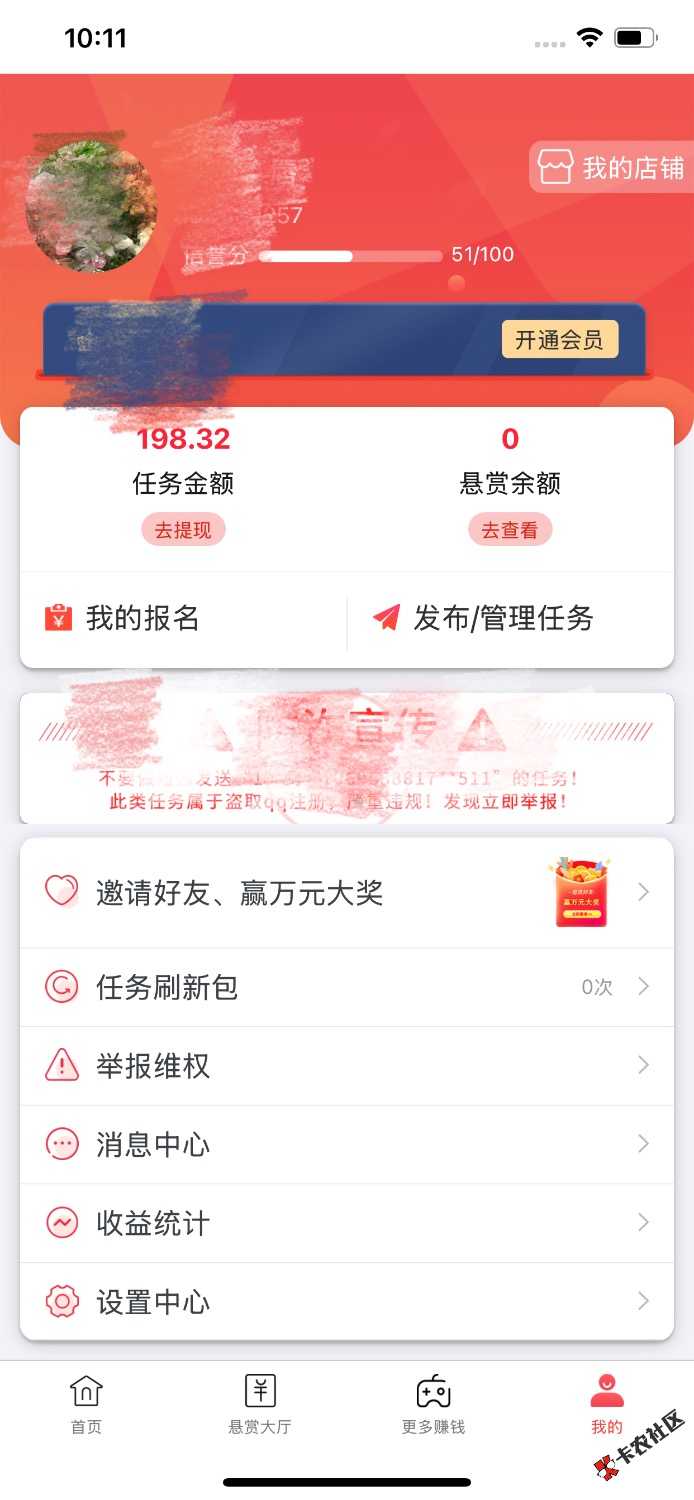Tap 去提现 to withdraw task earnings
Screen dimensions: 694x1500
tap(183, 530)
